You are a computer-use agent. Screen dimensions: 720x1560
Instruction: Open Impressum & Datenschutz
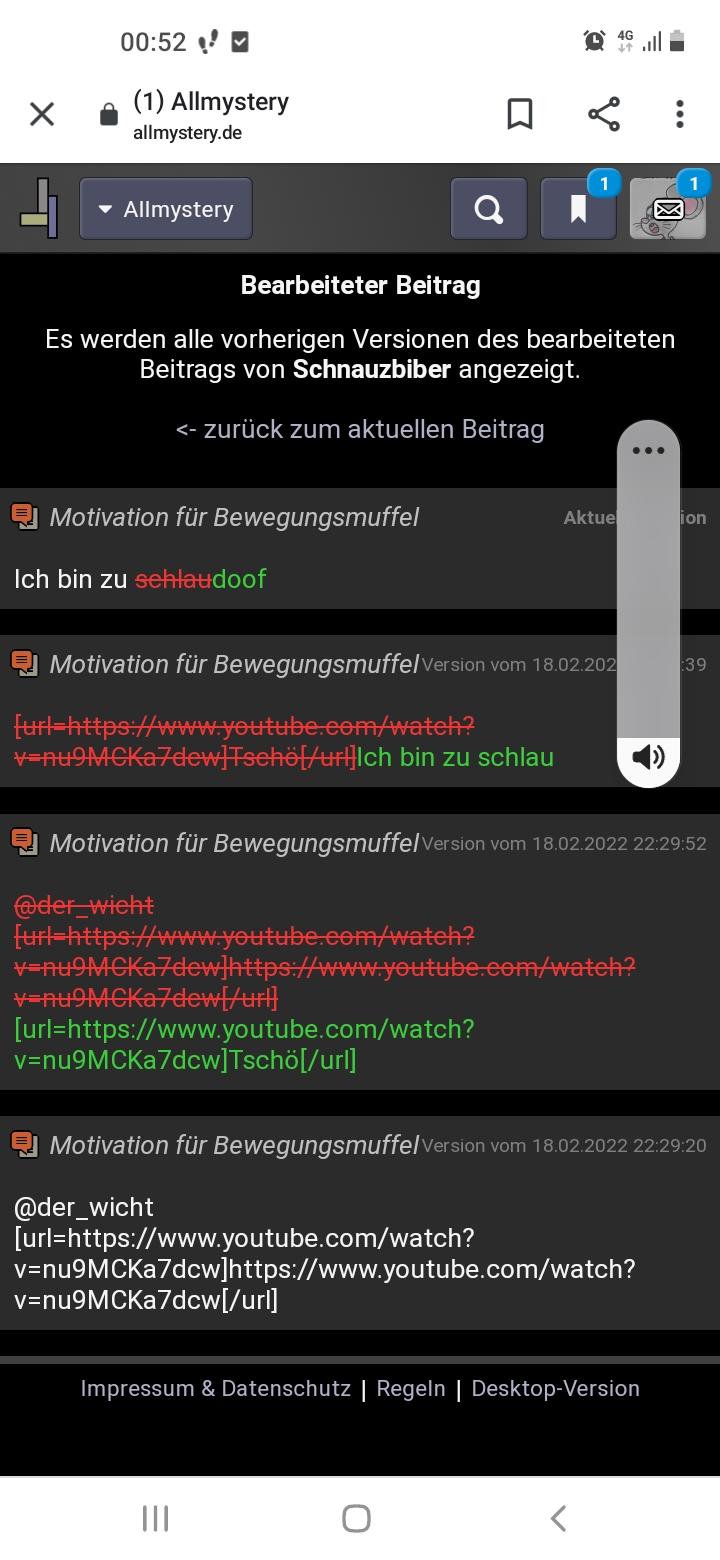coord(215,1388)
